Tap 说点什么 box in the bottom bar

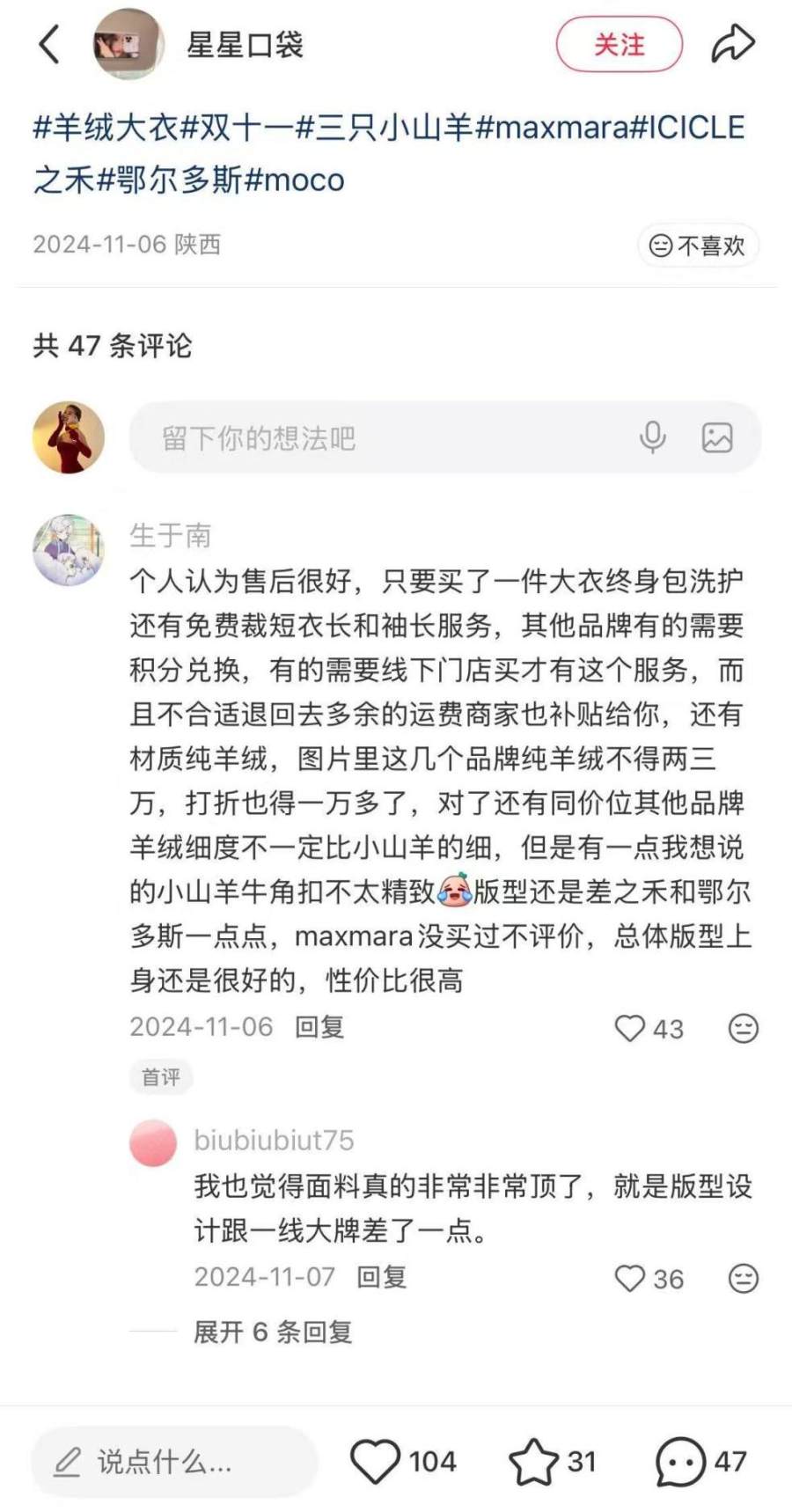tap(173, 1462)
